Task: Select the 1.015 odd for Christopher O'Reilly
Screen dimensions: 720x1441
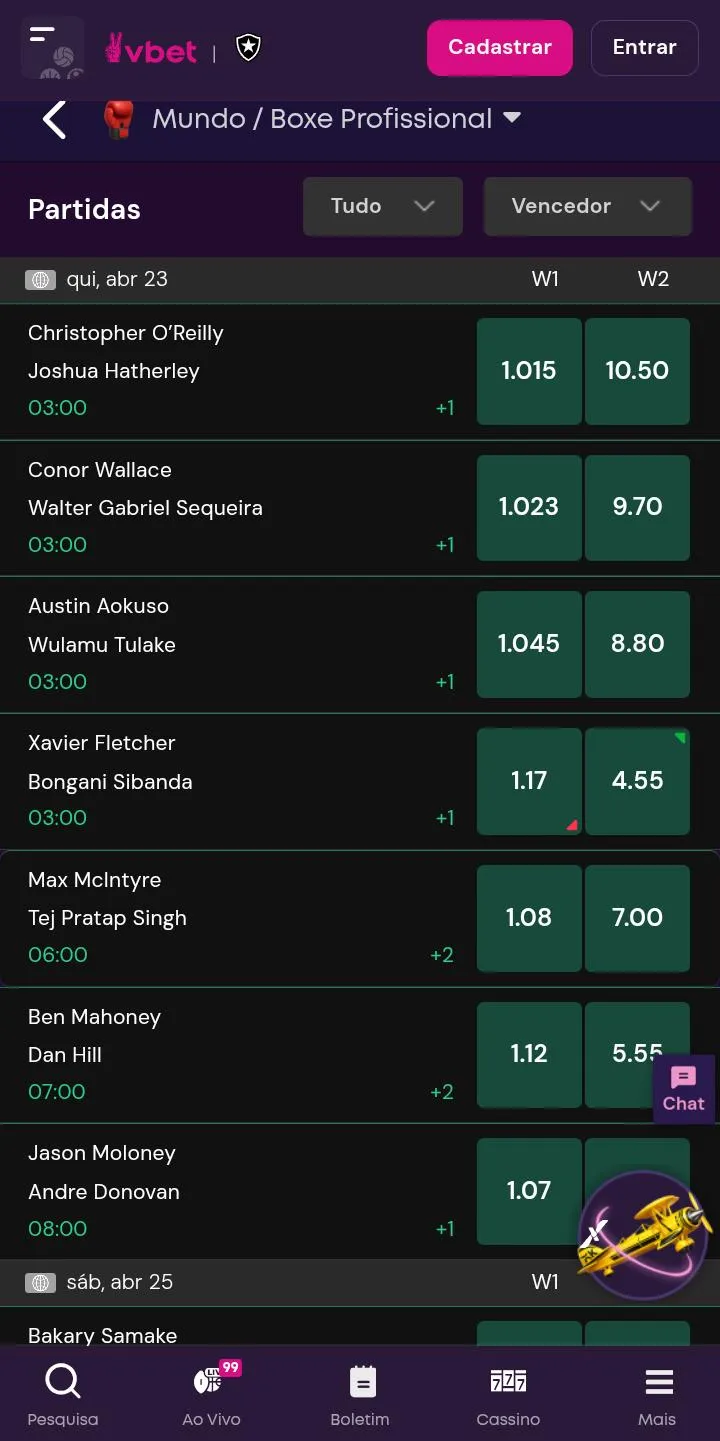Action: pos(529,371)
